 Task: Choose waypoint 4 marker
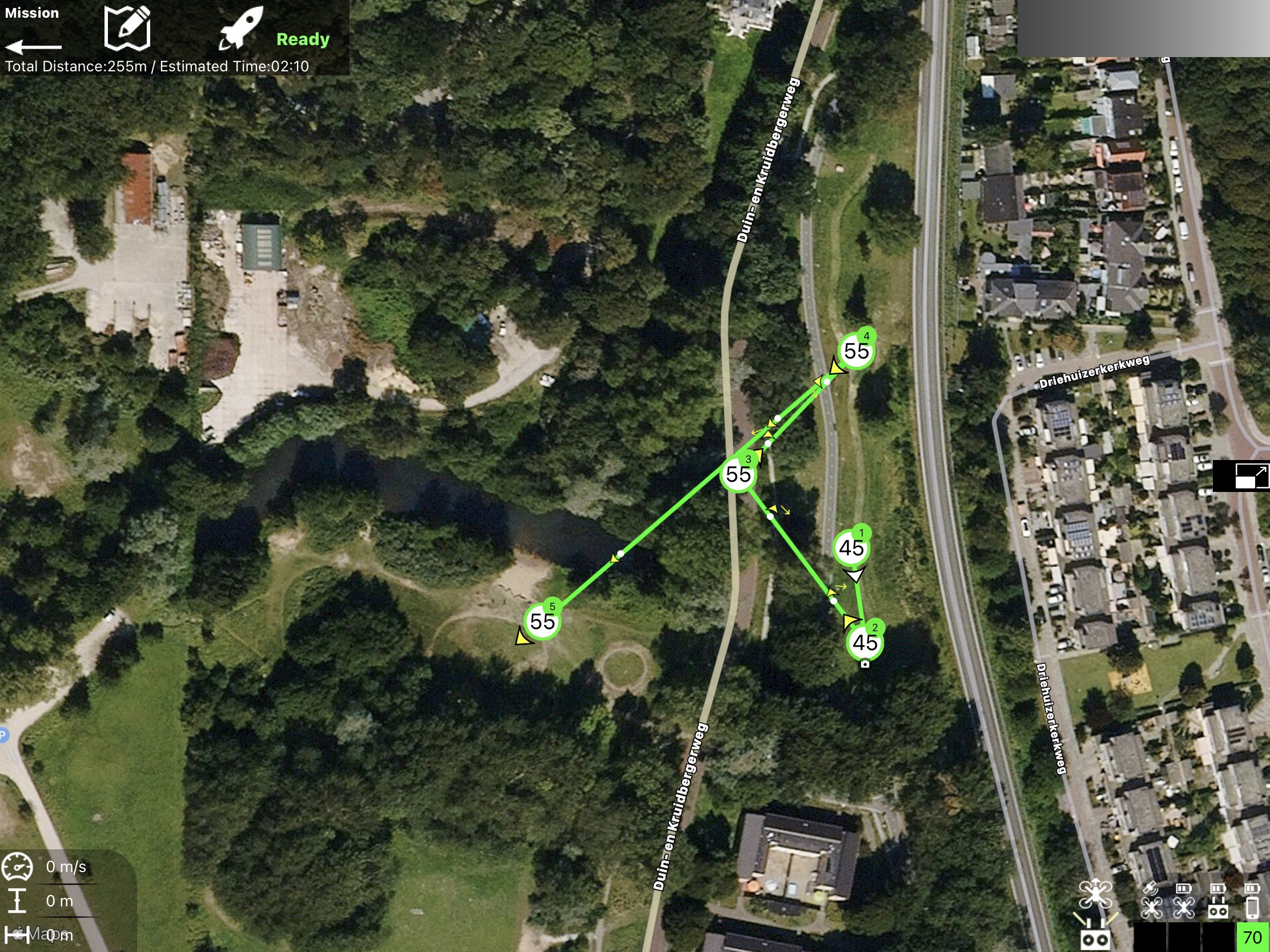coord(857,350)
